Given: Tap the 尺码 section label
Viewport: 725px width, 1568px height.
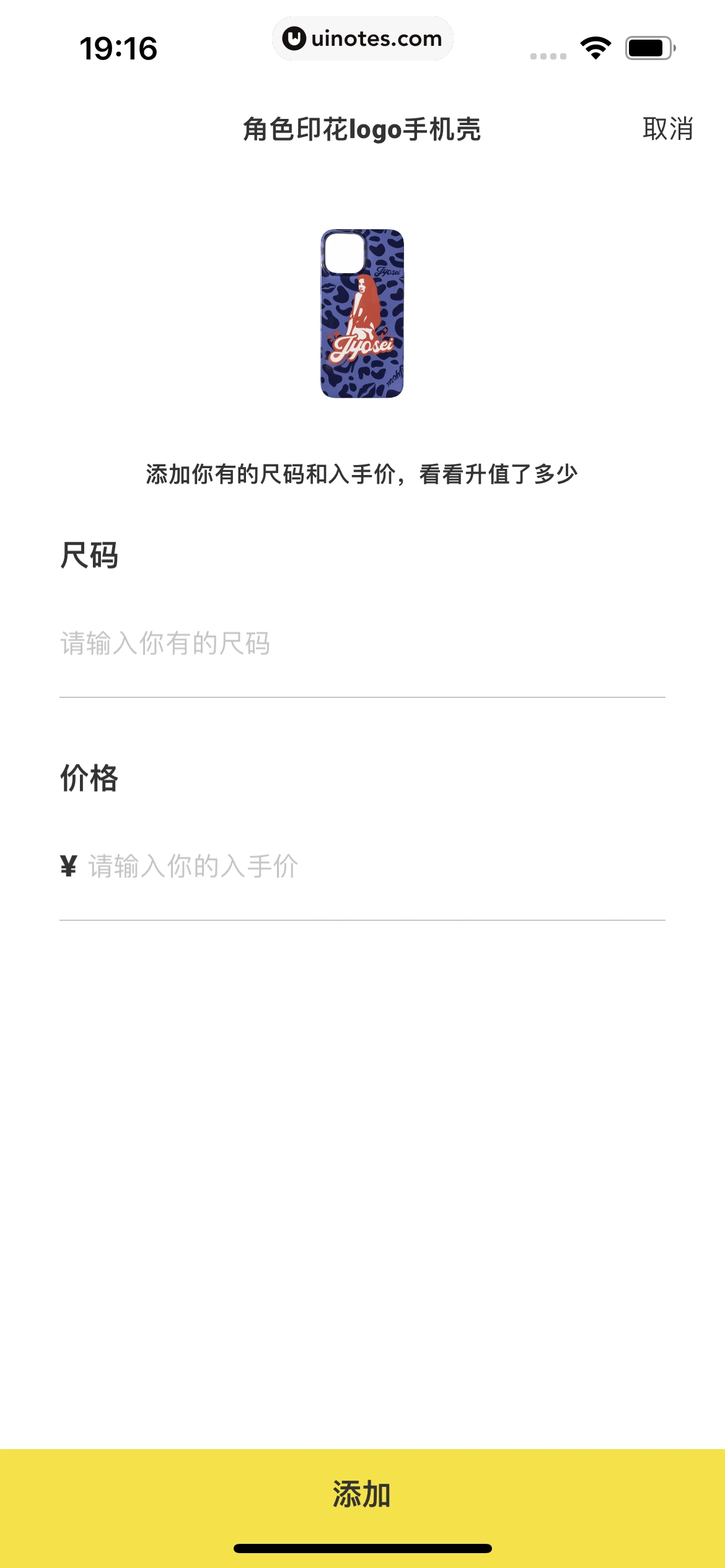Looking at the screenshot, I should point(90,556).
